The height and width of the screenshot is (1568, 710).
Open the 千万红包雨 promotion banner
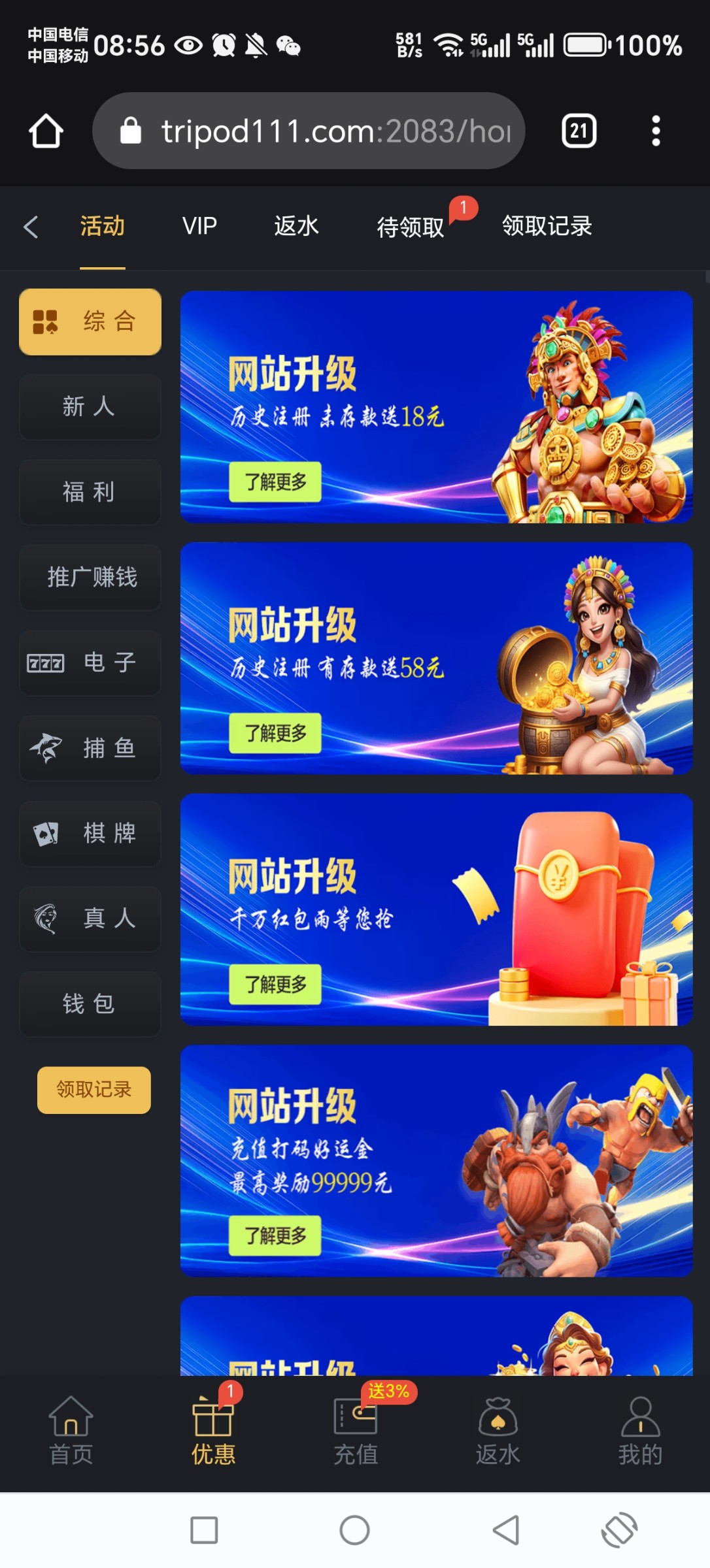click(x=436, y=909)
